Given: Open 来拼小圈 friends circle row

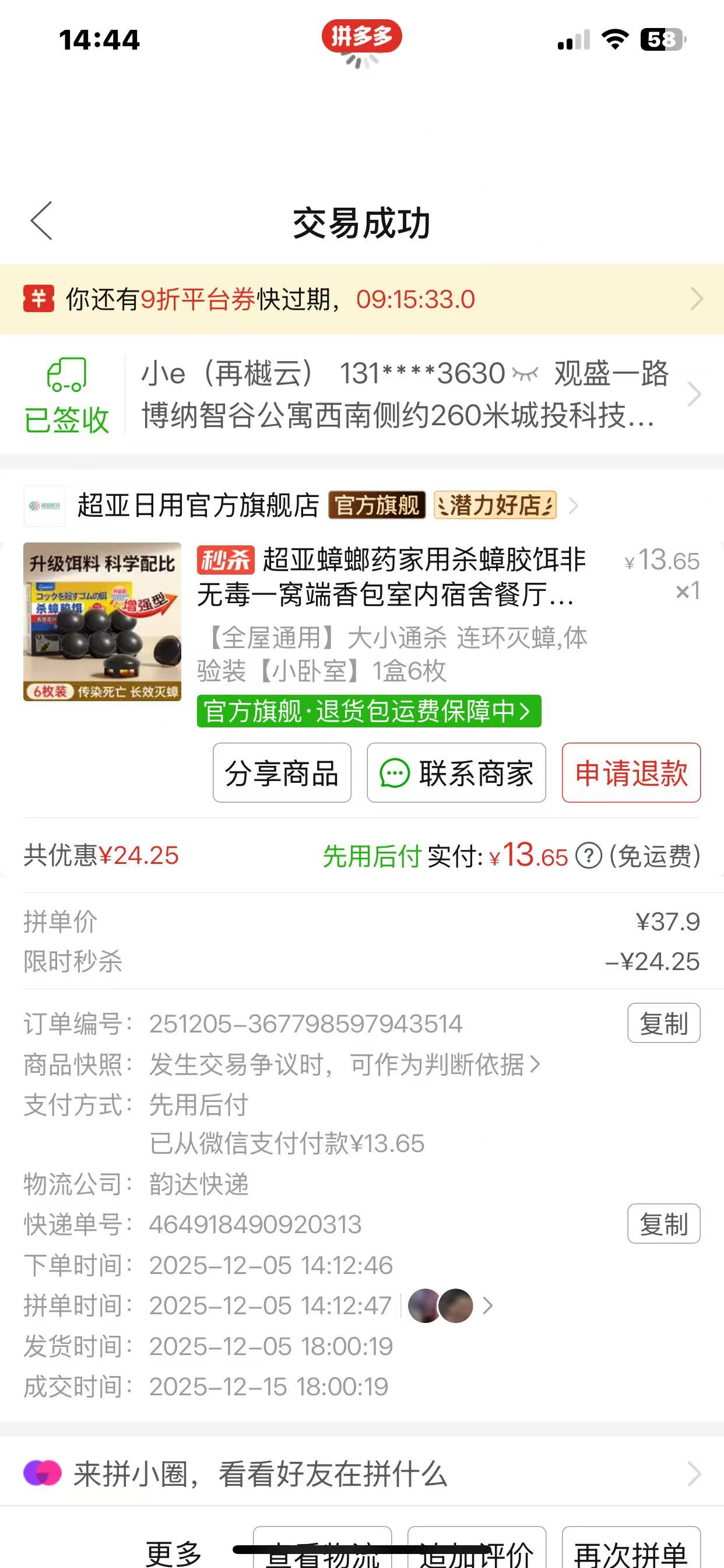Looking at the screenshot, I should pyautogui.click(x=361, y=1474).
